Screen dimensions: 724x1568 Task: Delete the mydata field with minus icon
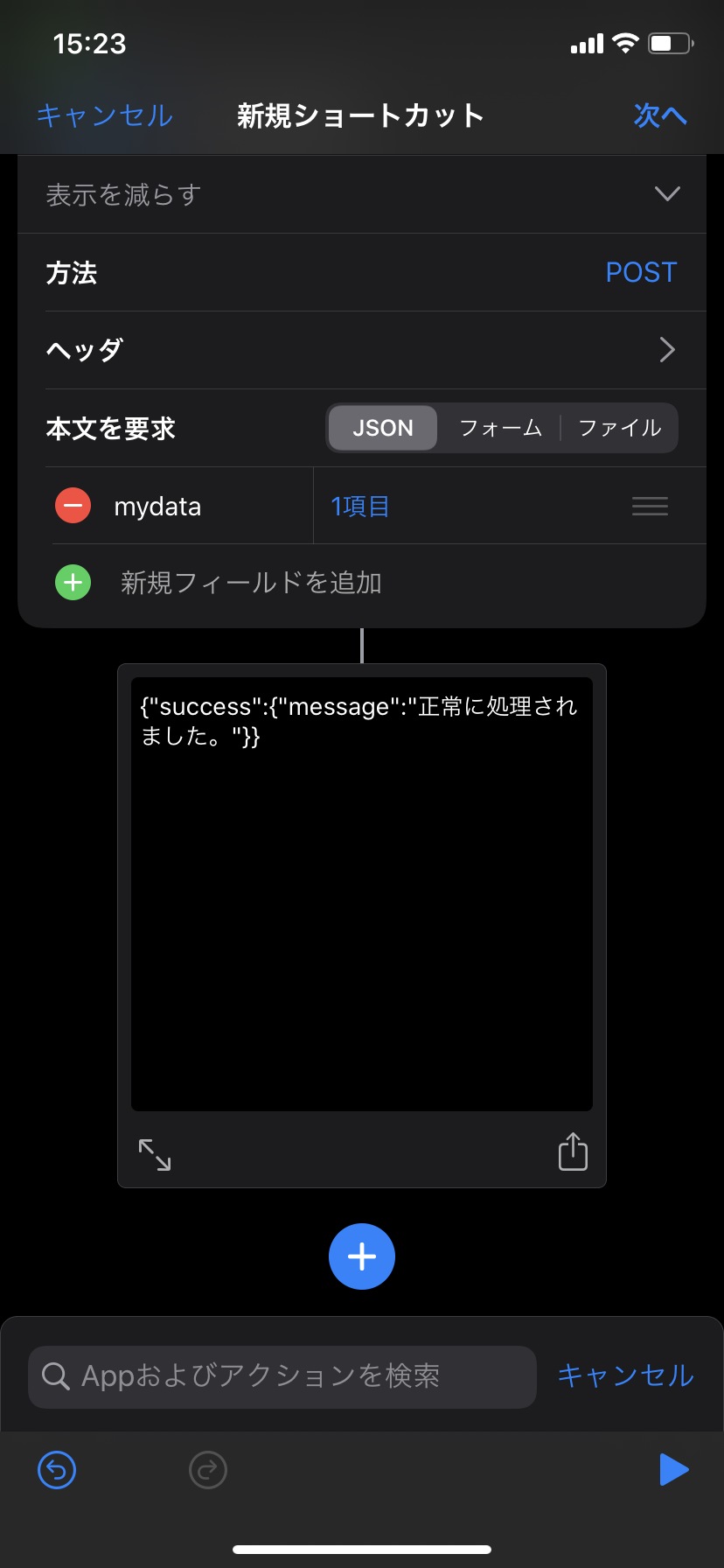click(x=73, y=506)
